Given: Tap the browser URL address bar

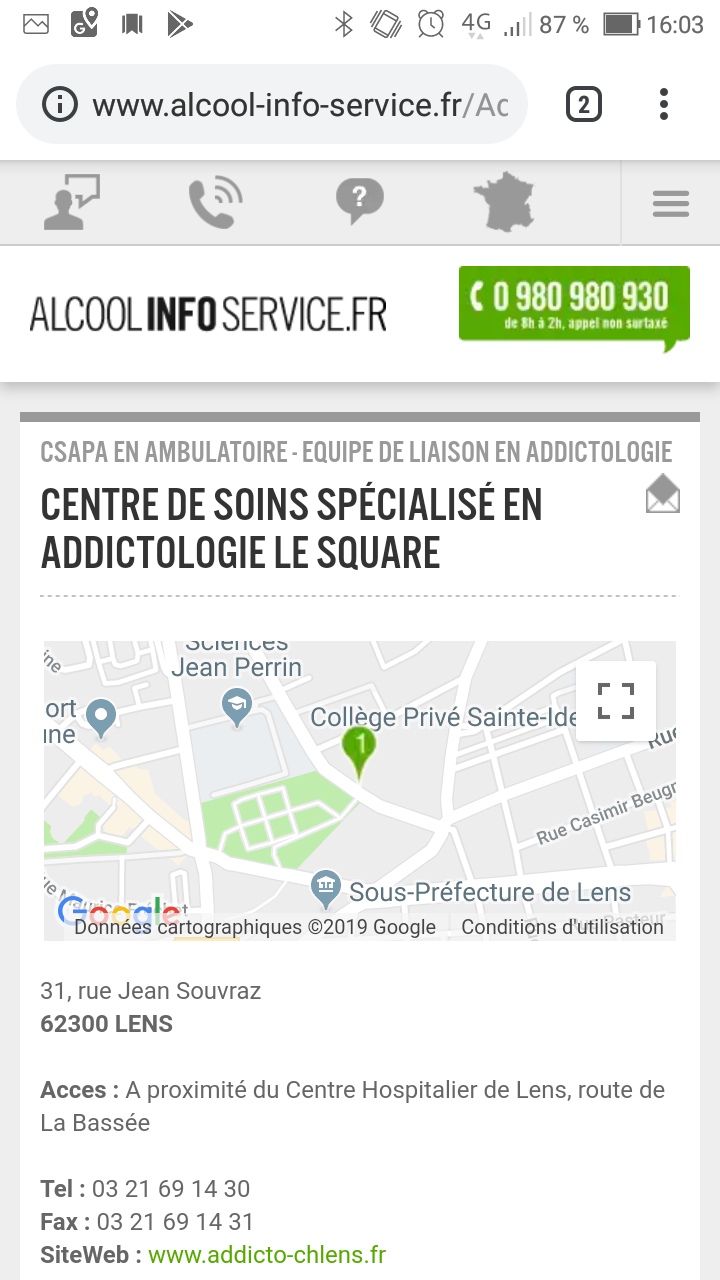Looking at the screenshot, I should coord(300,105).
